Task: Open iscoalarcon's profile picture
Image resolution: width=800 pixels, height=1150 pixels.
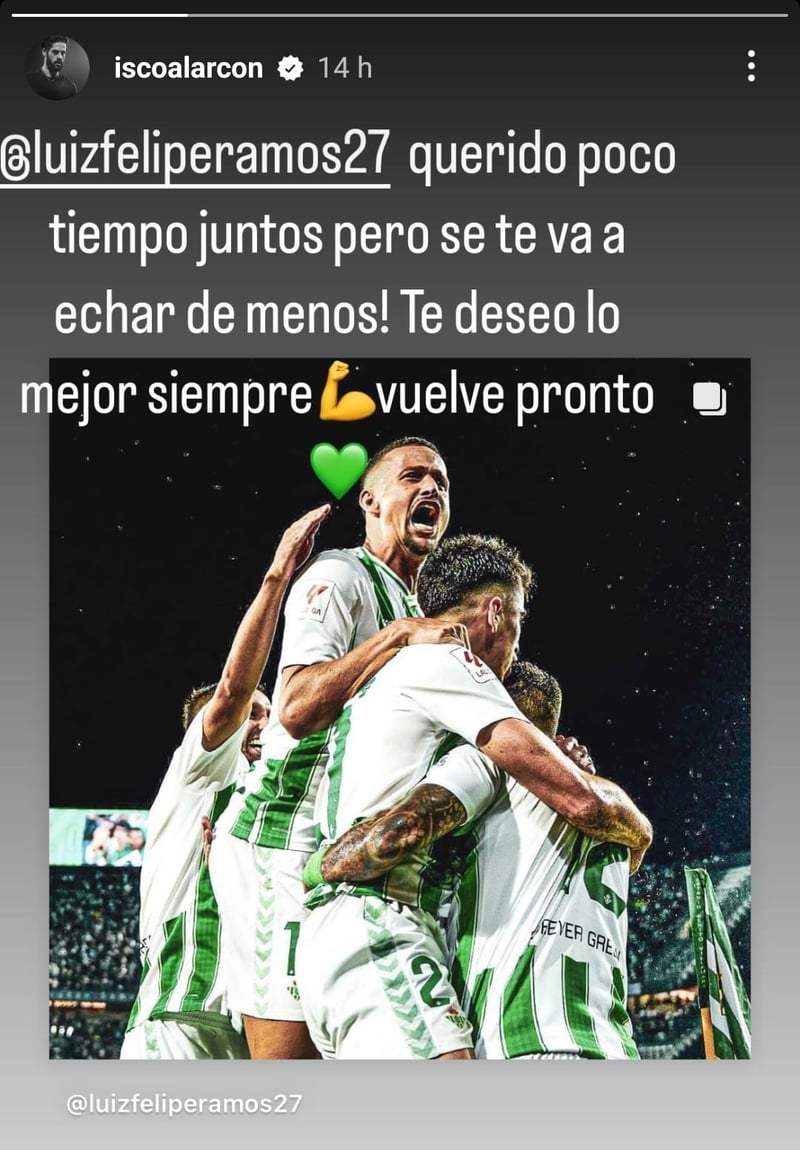Action: click(57, 68)
